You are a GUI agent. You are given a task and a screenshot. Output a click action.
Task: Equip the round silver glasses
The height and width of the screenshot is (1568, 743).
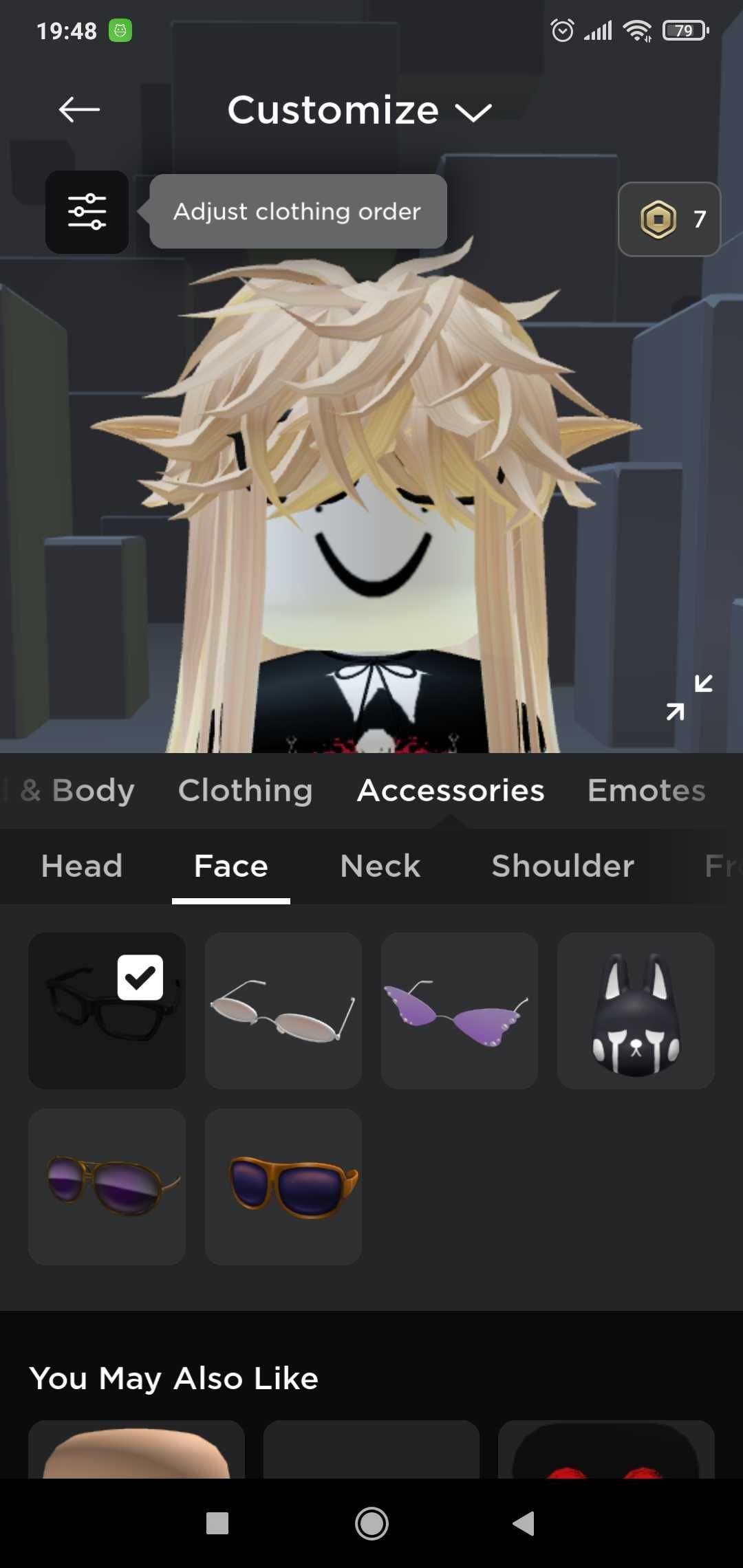(x=283, y=1011)
